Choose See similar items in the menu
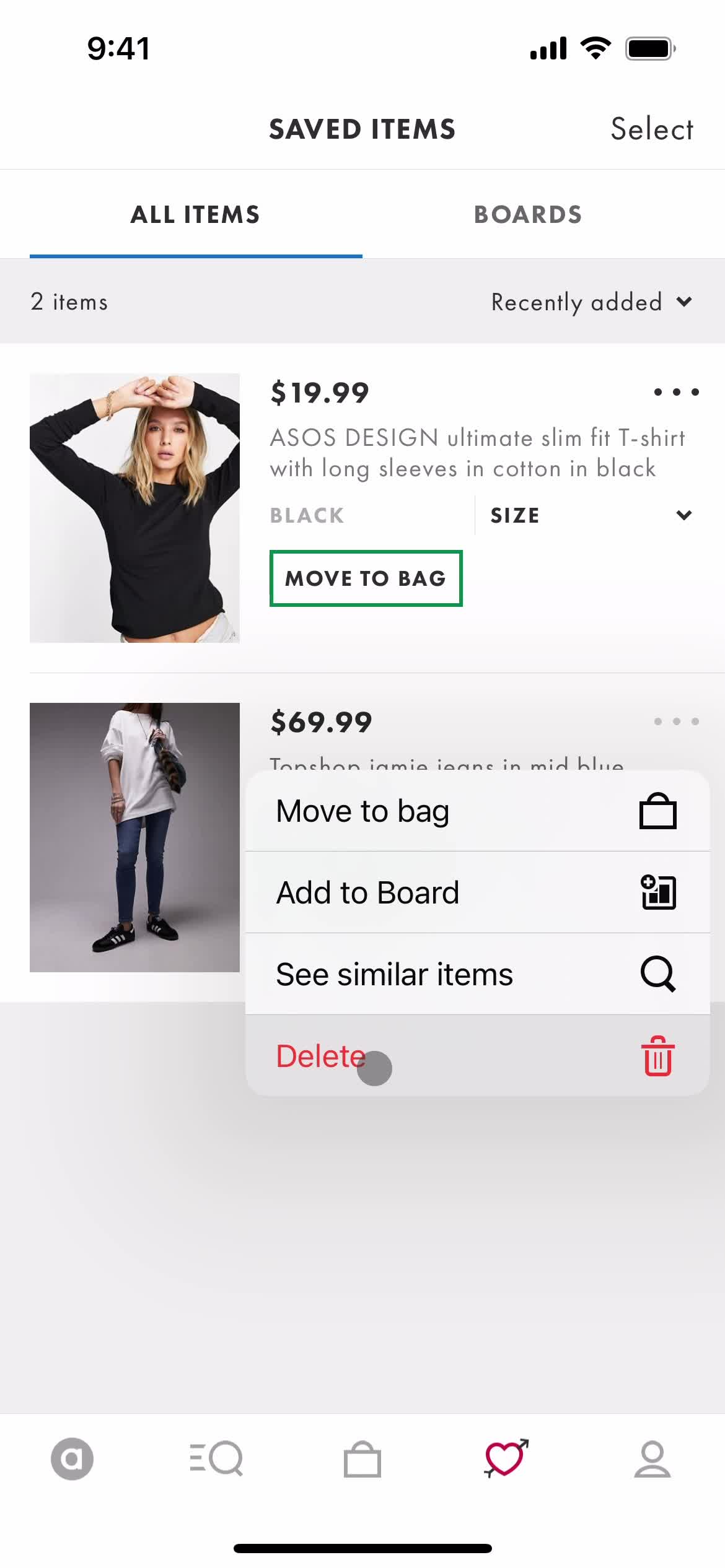Viewport: 725px width, 1568px height. click(394, 973)
